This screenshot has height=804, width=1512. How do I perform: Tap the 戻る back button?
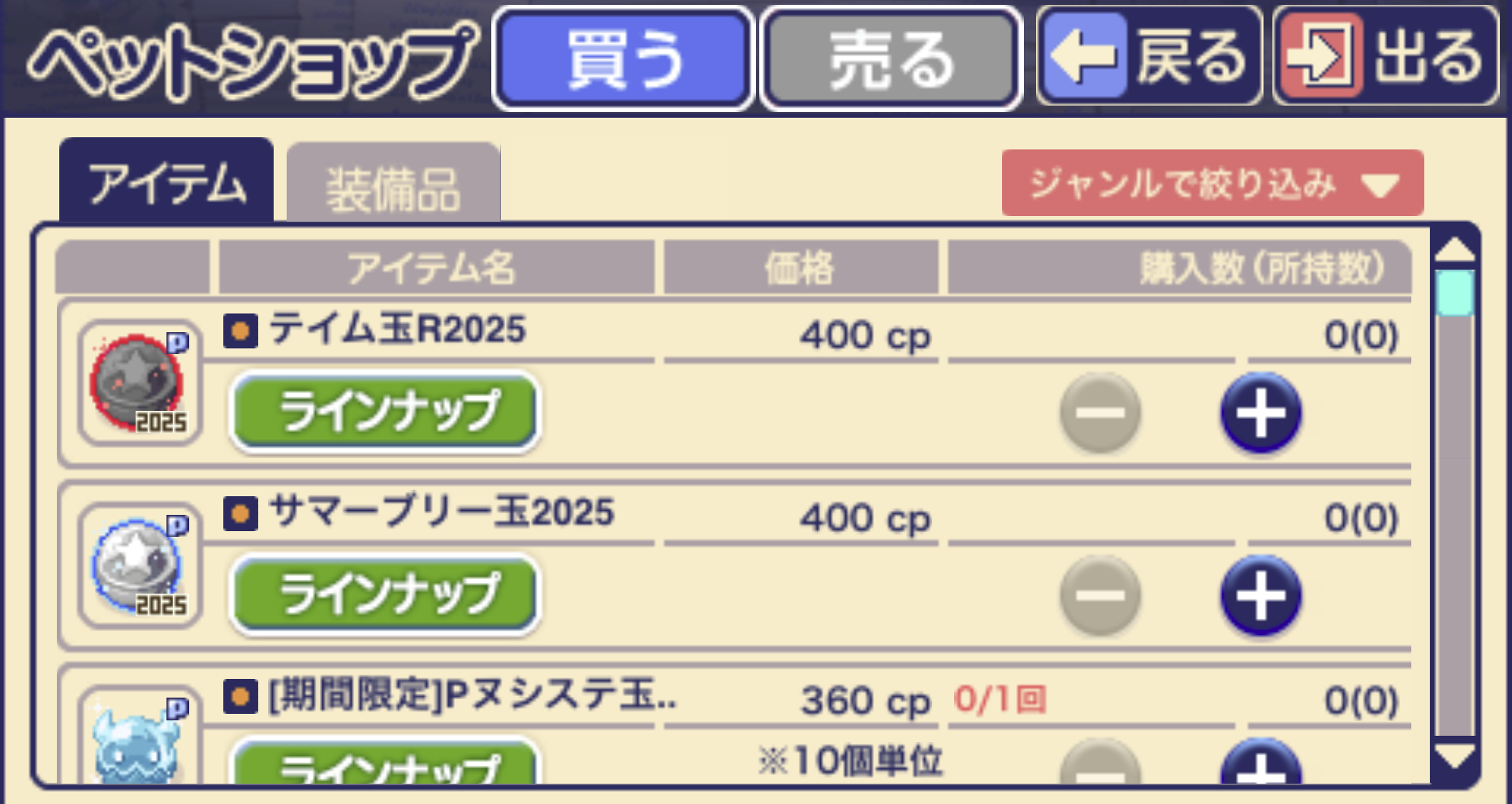[x=1148, y=57]
